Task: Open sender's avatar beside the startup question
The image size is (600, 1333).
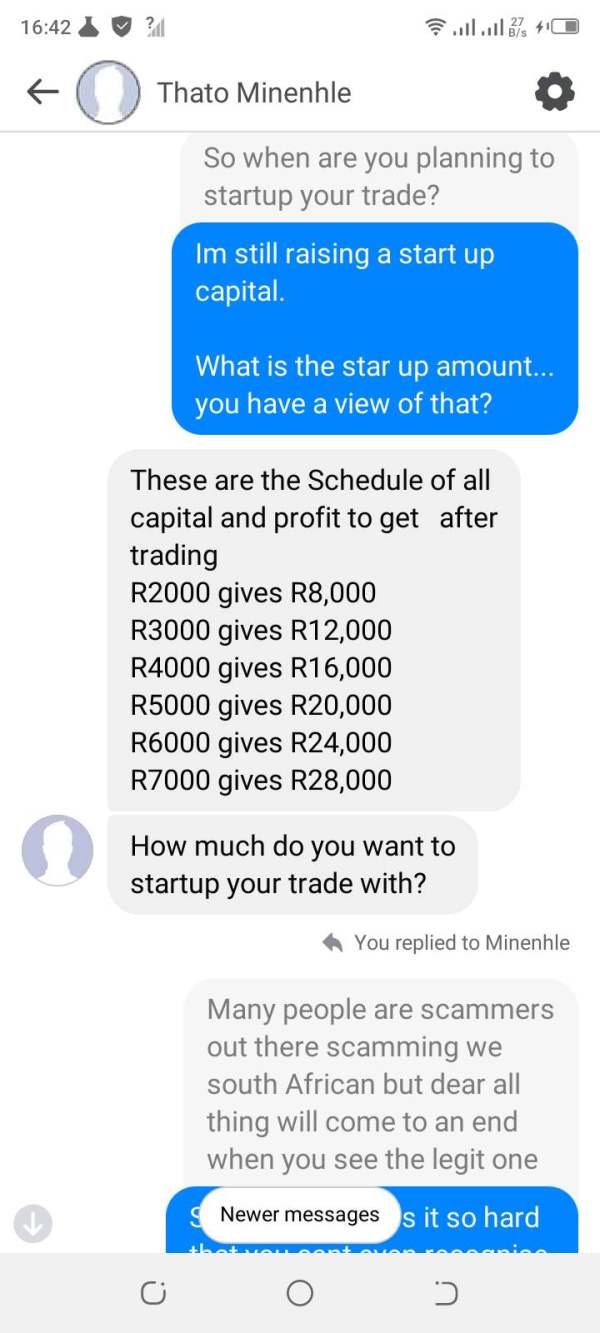Action: click(58, 850)
